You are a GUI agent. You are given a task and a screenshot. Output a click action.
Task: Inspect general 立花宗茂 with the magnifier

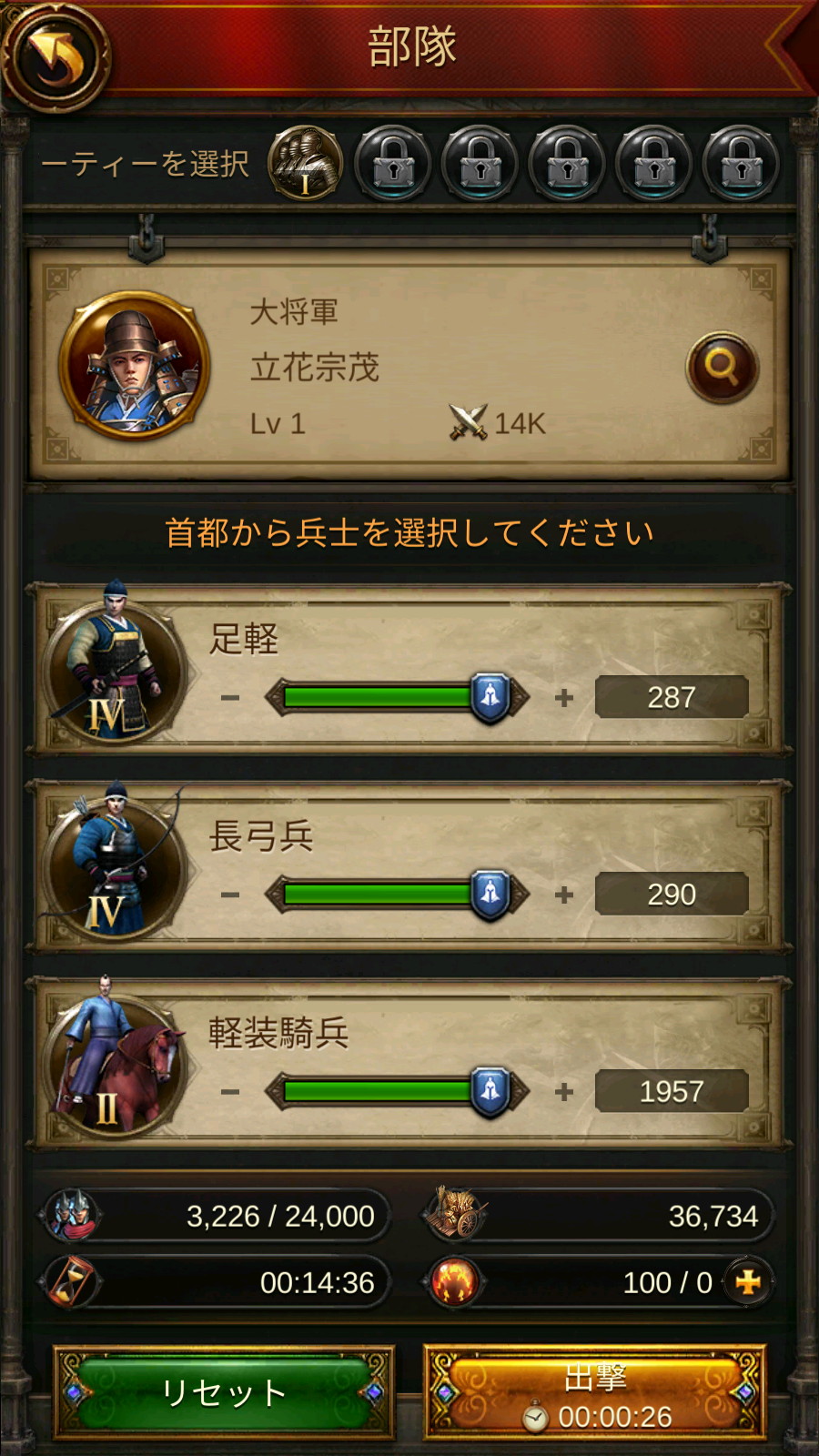pyautogui.click(x=723, y=368)
